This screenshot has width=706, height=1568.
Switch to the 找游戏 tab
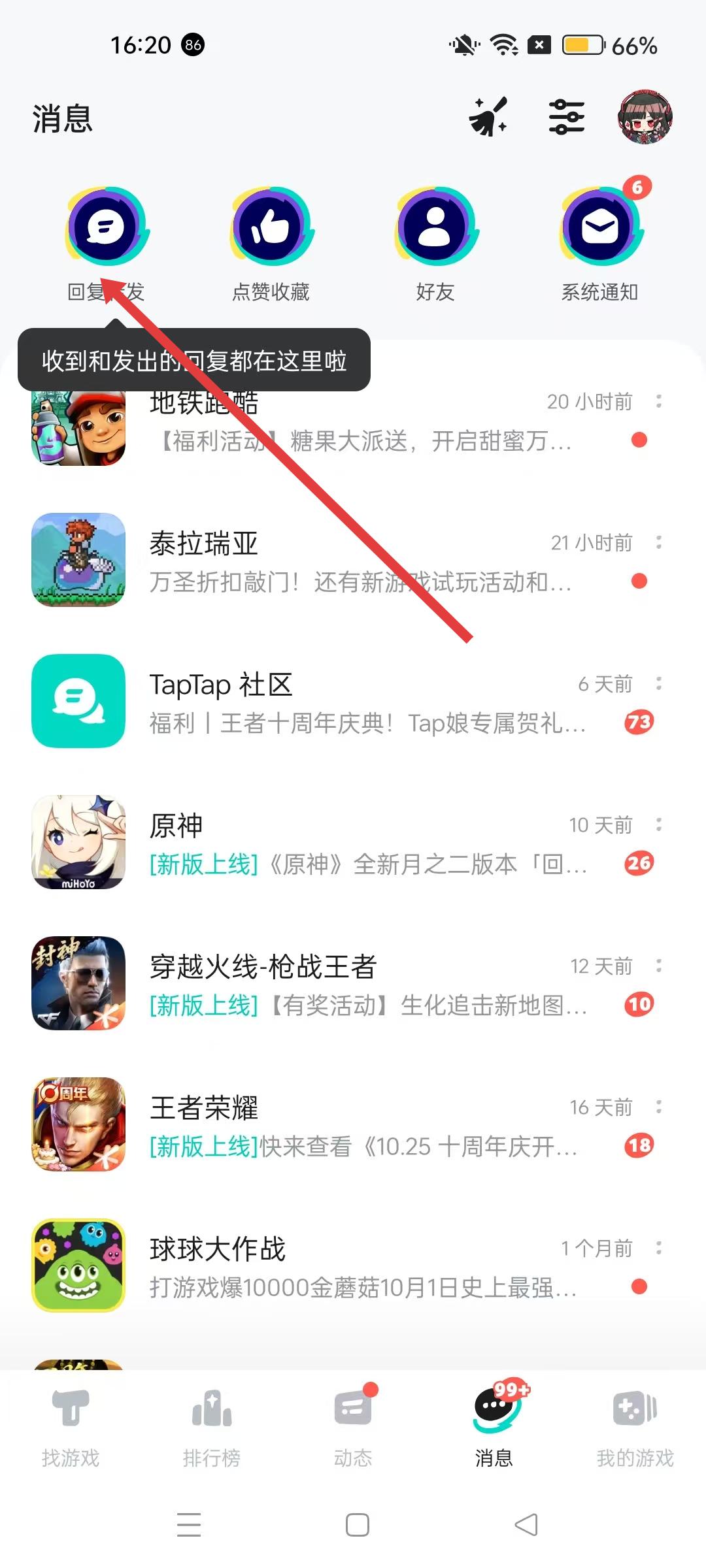(x=71, y=1428)
